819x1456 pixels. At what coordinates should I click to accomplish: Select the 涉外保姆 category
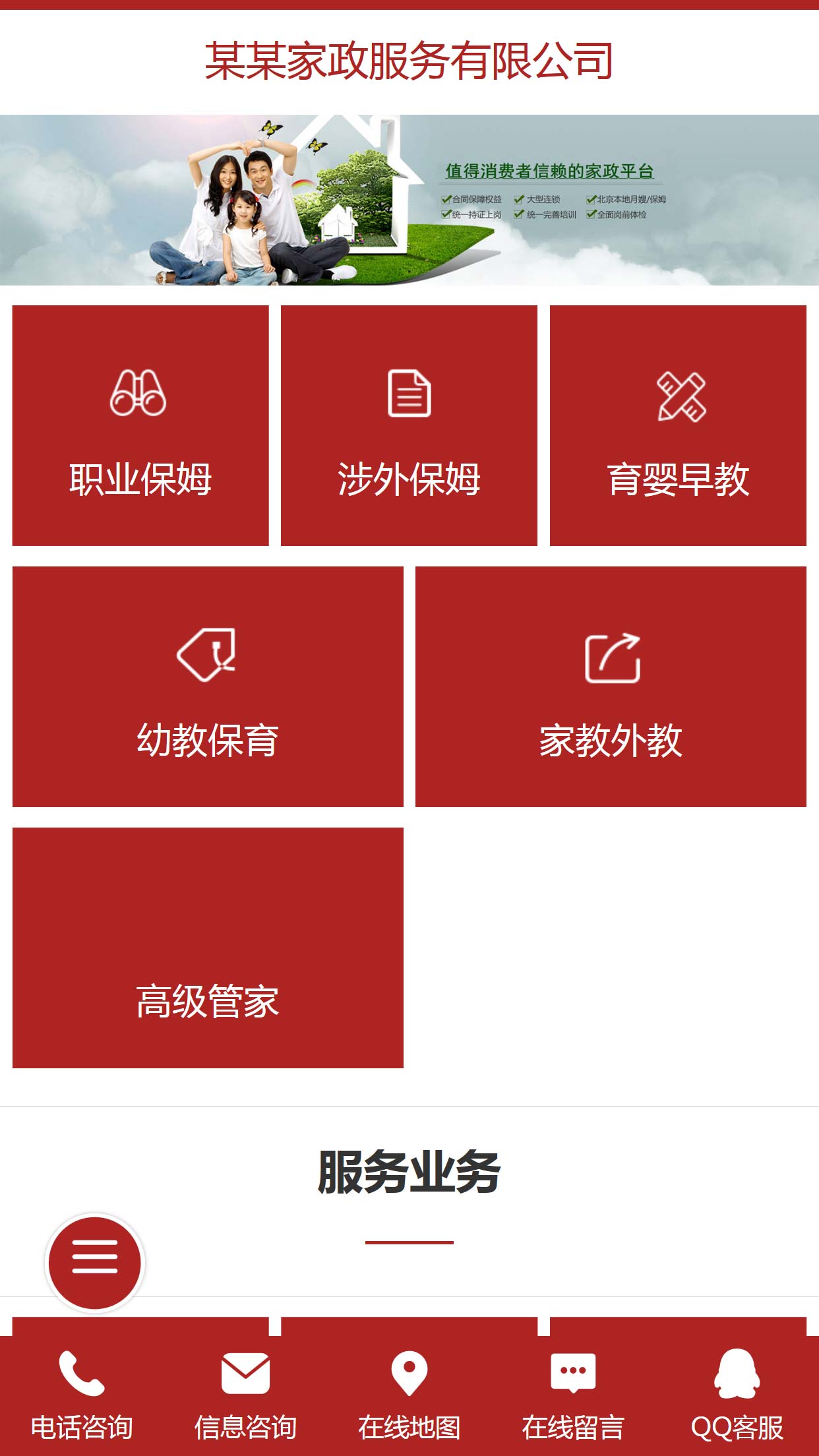pos(409,425)
